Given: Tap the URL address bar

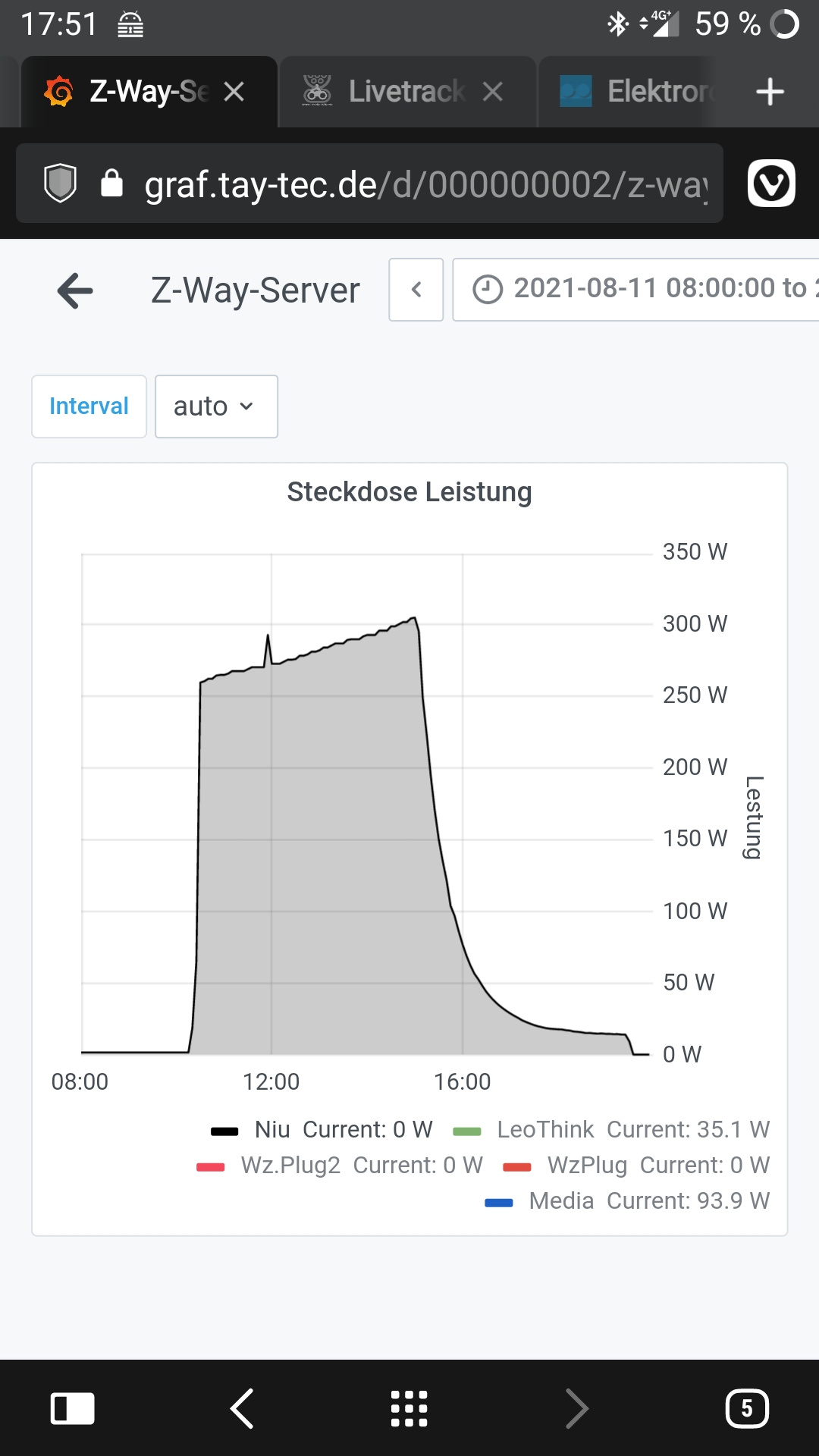Looking at the screenshot, I should (425, 184).
